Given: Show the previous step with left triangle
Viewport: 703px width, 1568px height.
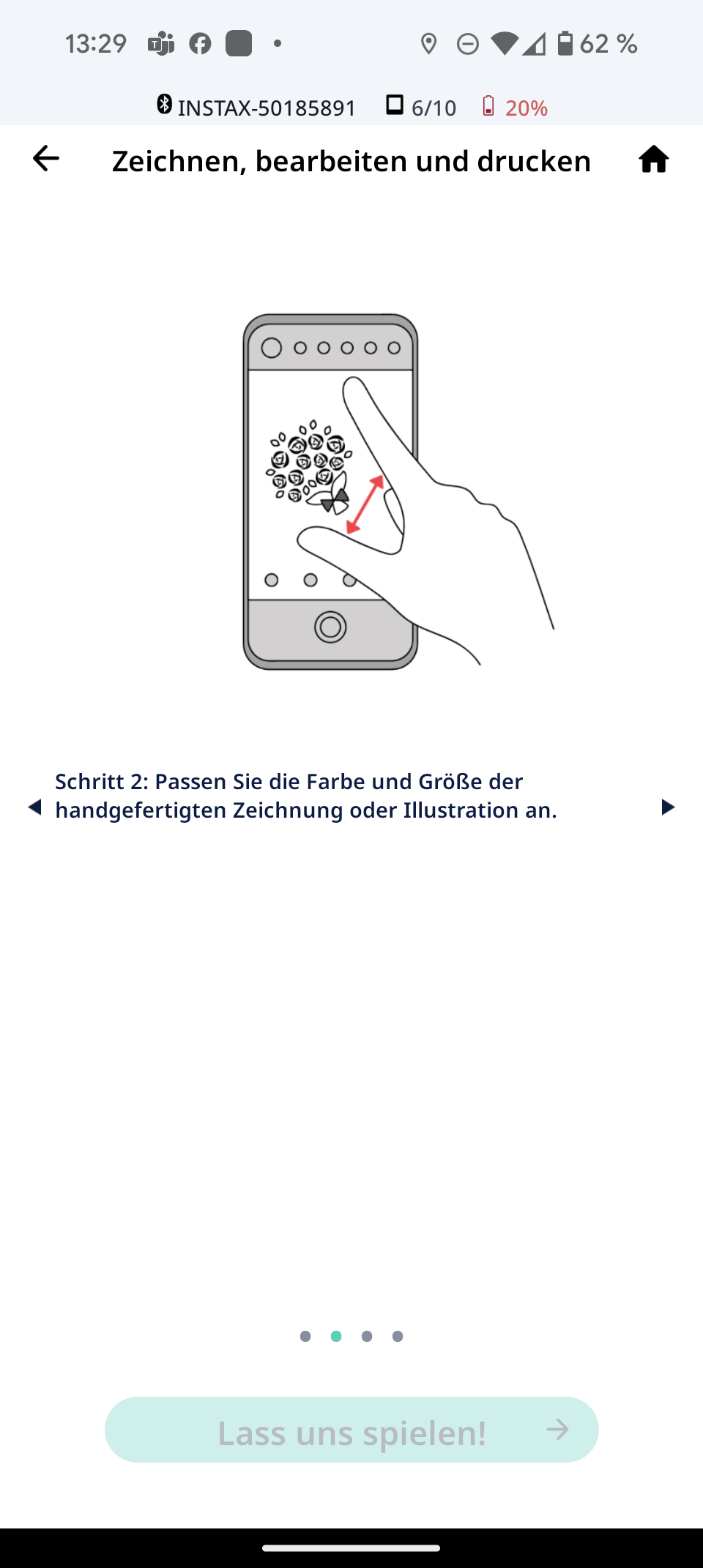Looking at the screenshot, I should click(x=34, y=807).
